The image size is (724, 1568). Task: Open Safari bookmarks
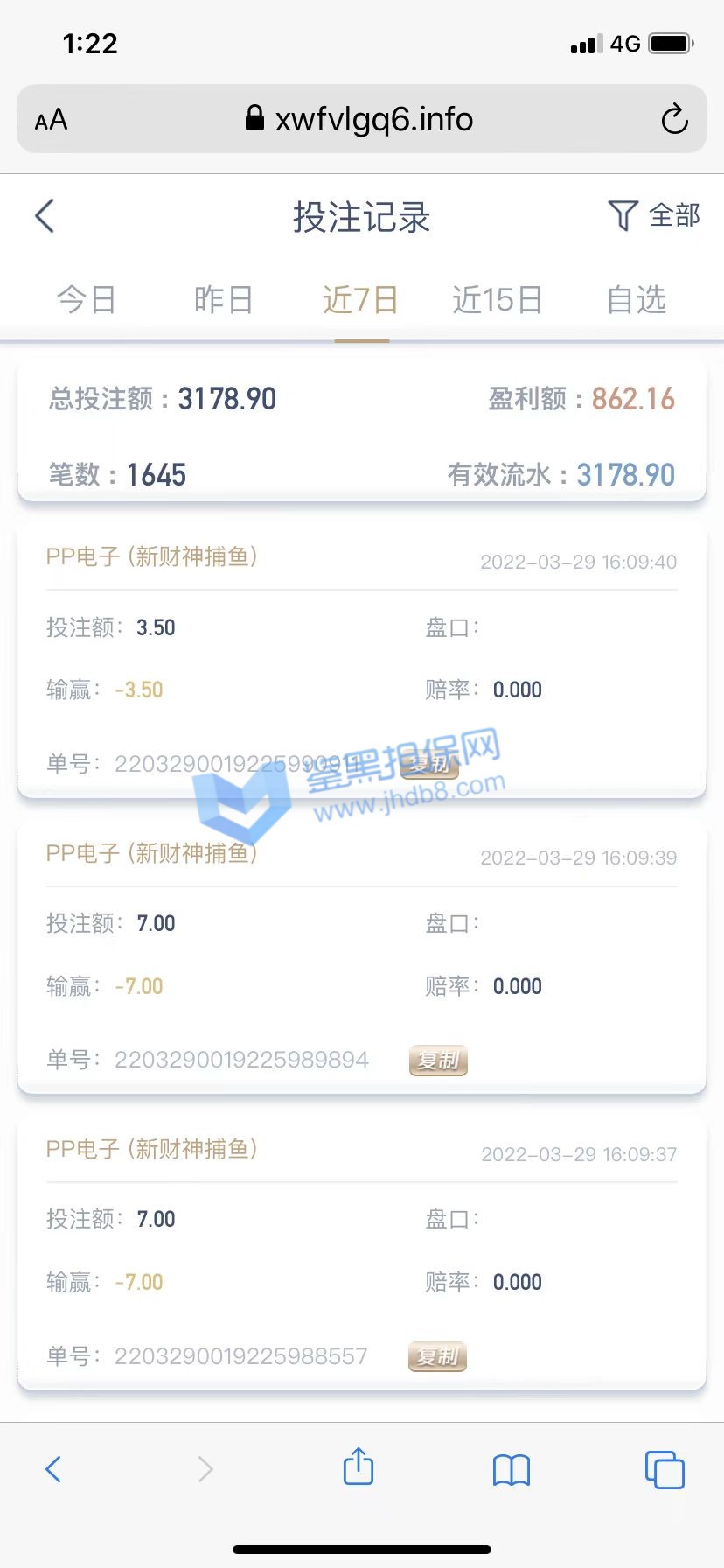coord(512,1469)
